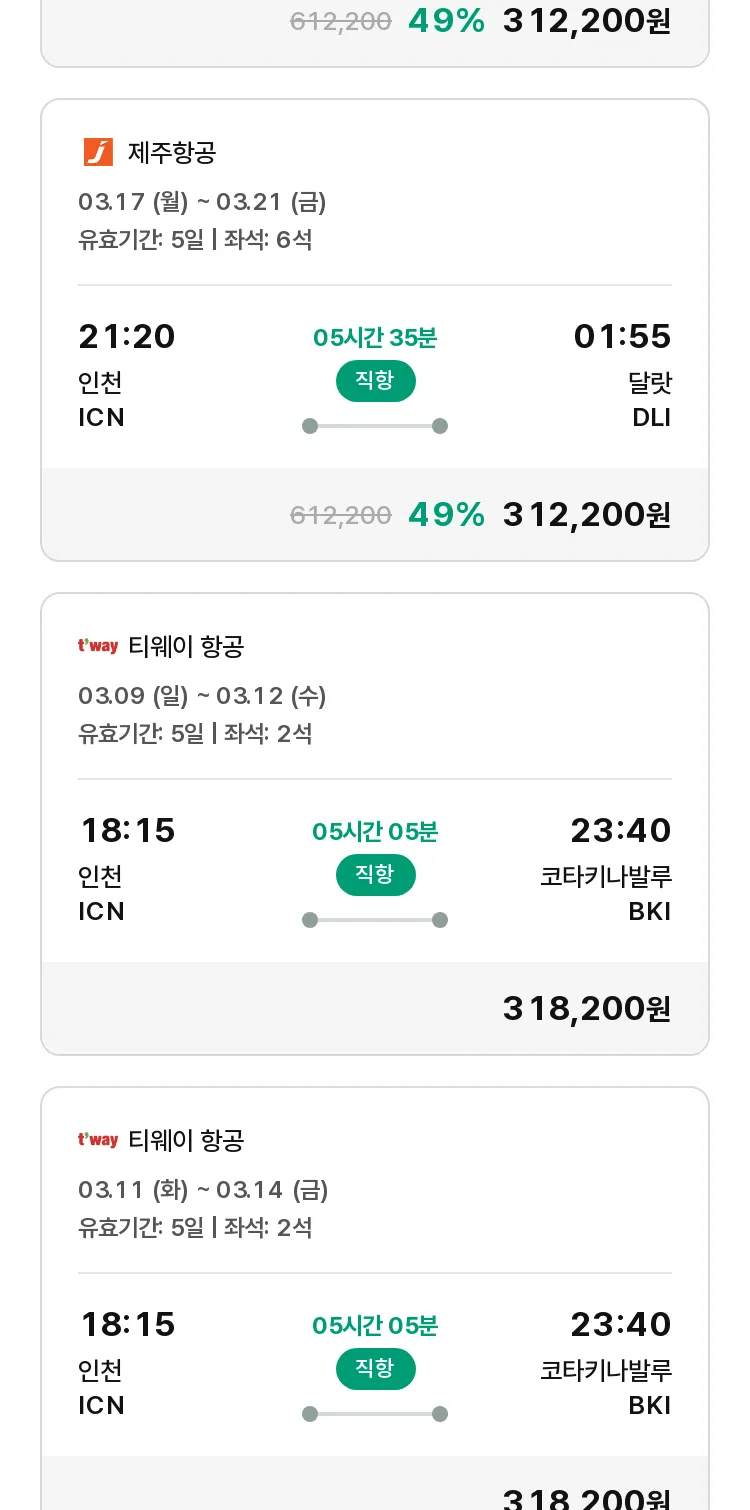Image resolution: width=750 pixels, height=1510 pixels.
Task: Open the 티웨이 항공 flight departing 03.11
Action: (375, 1298)
